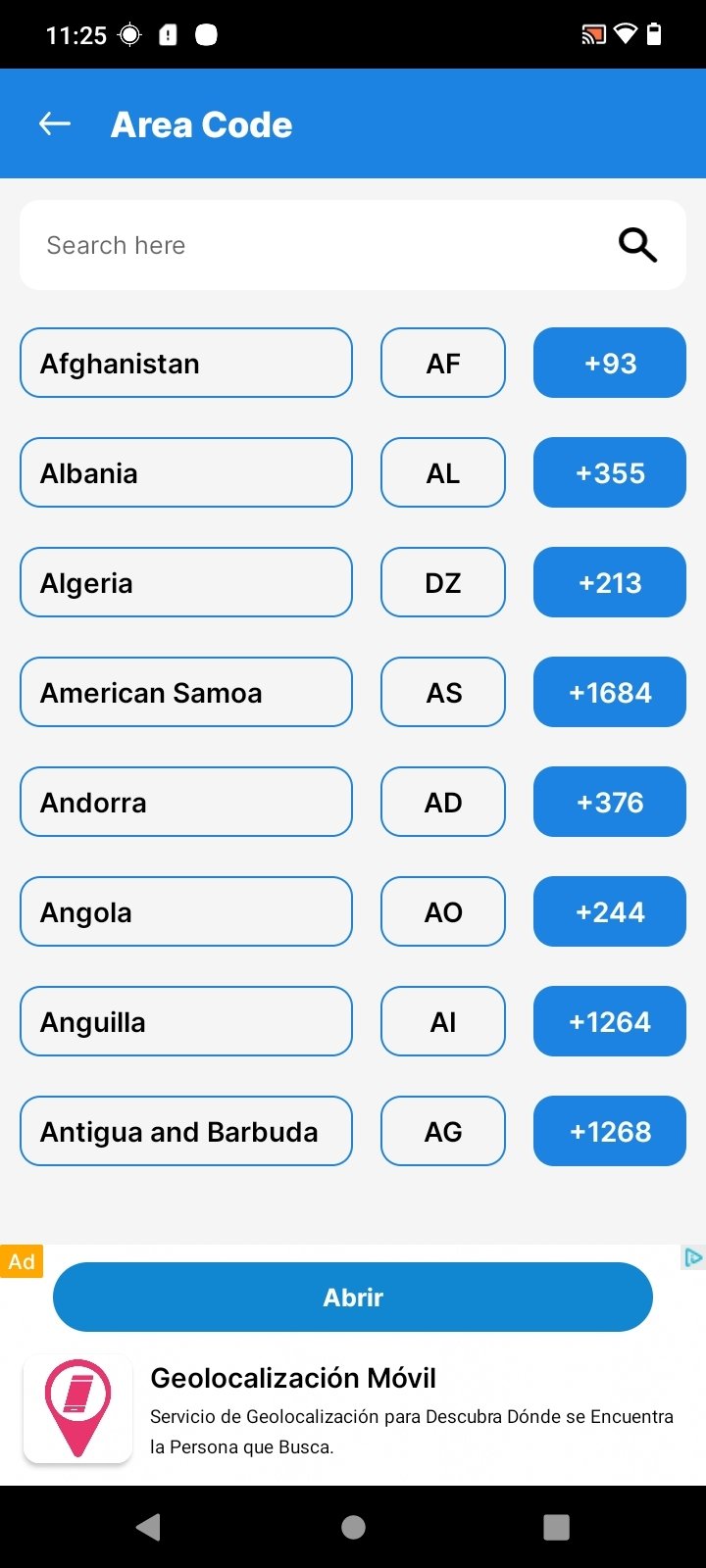This screenshot has width=706, height=1568.
Task: Tap the Abrir button in the ad
Action: pyautogui.click(x=353, y=1297)
